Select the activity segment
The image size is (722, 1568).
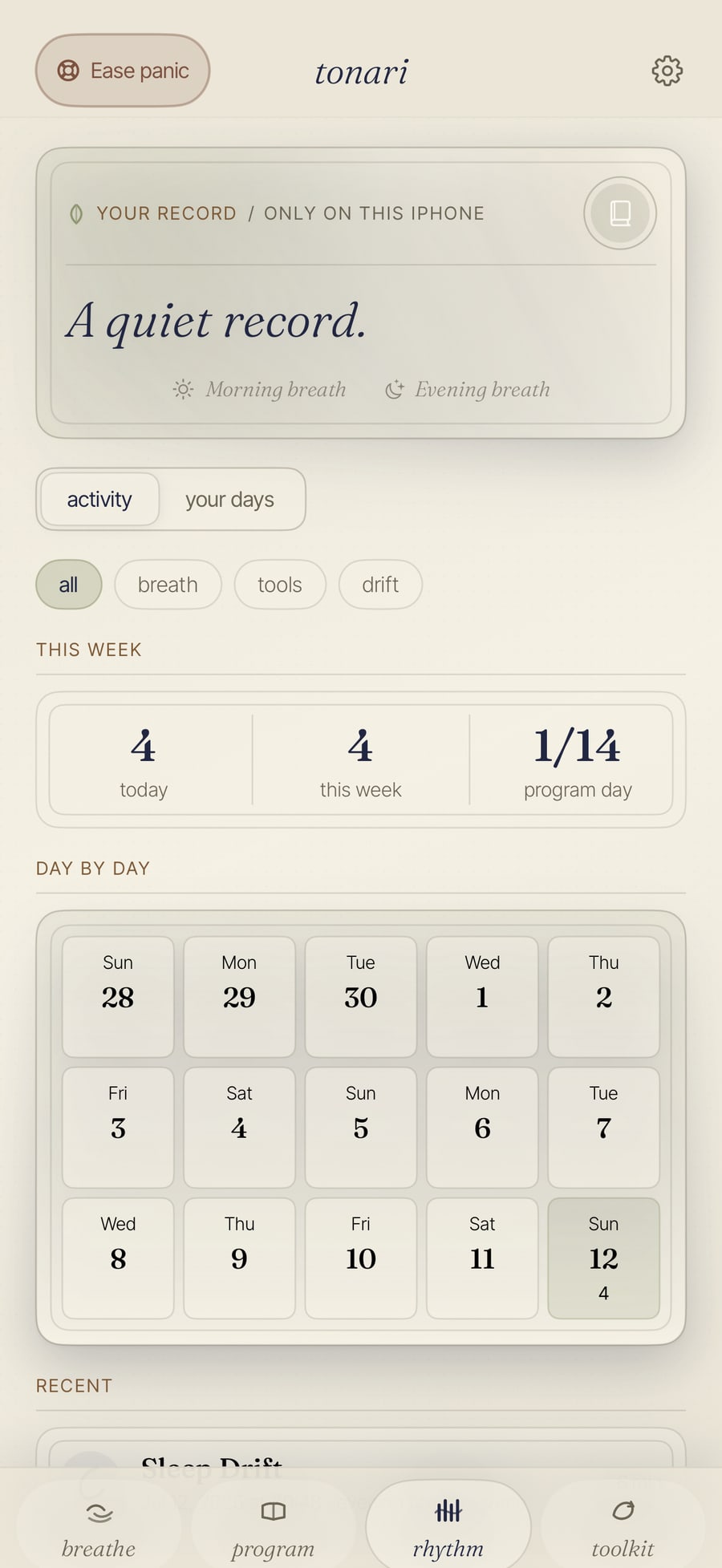click(99, 499)
